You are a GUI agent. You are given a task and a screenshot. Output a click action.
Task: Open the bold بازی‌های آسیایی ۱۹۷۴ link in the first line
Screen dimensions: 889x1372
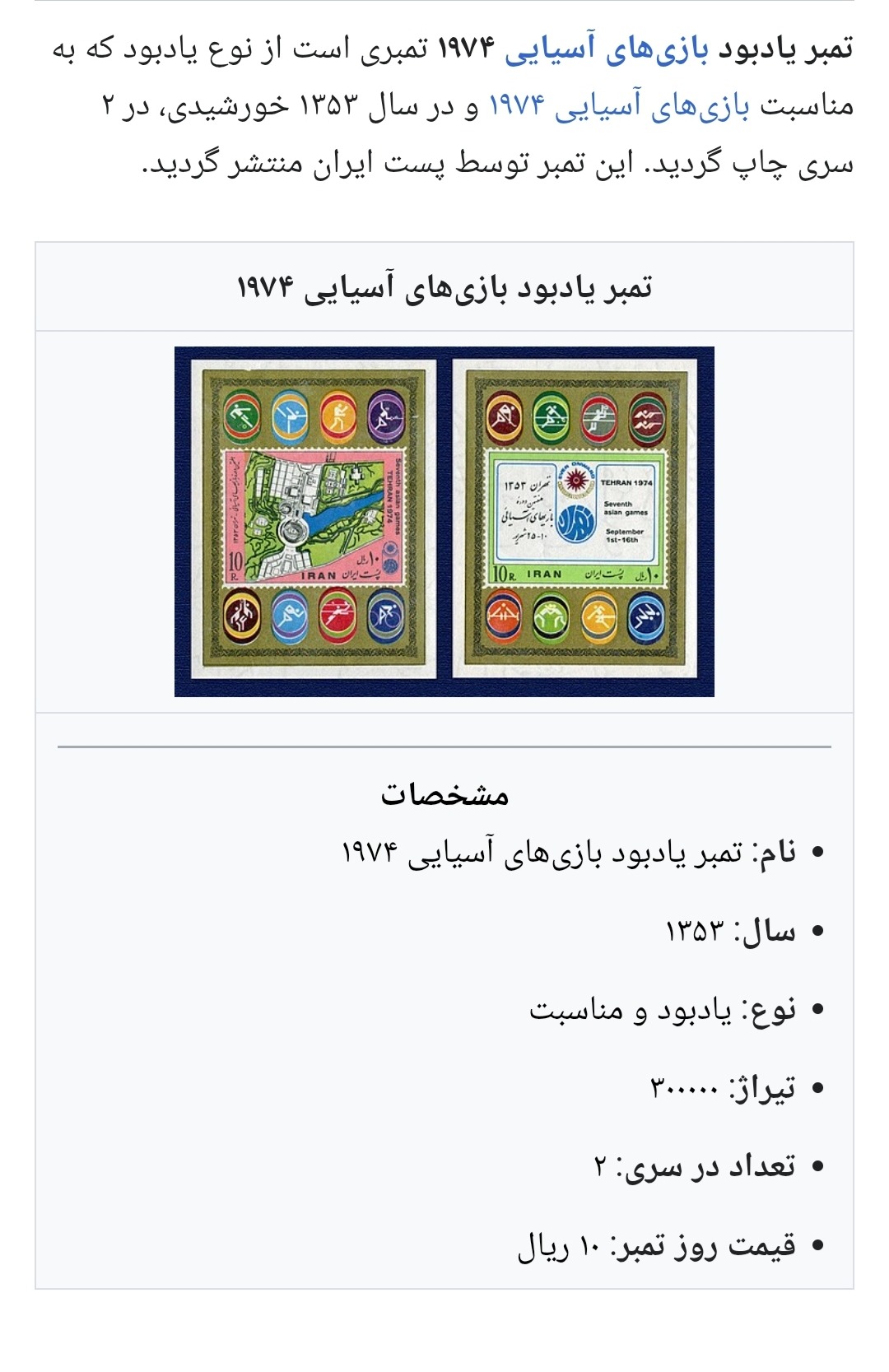coord(605,49)
